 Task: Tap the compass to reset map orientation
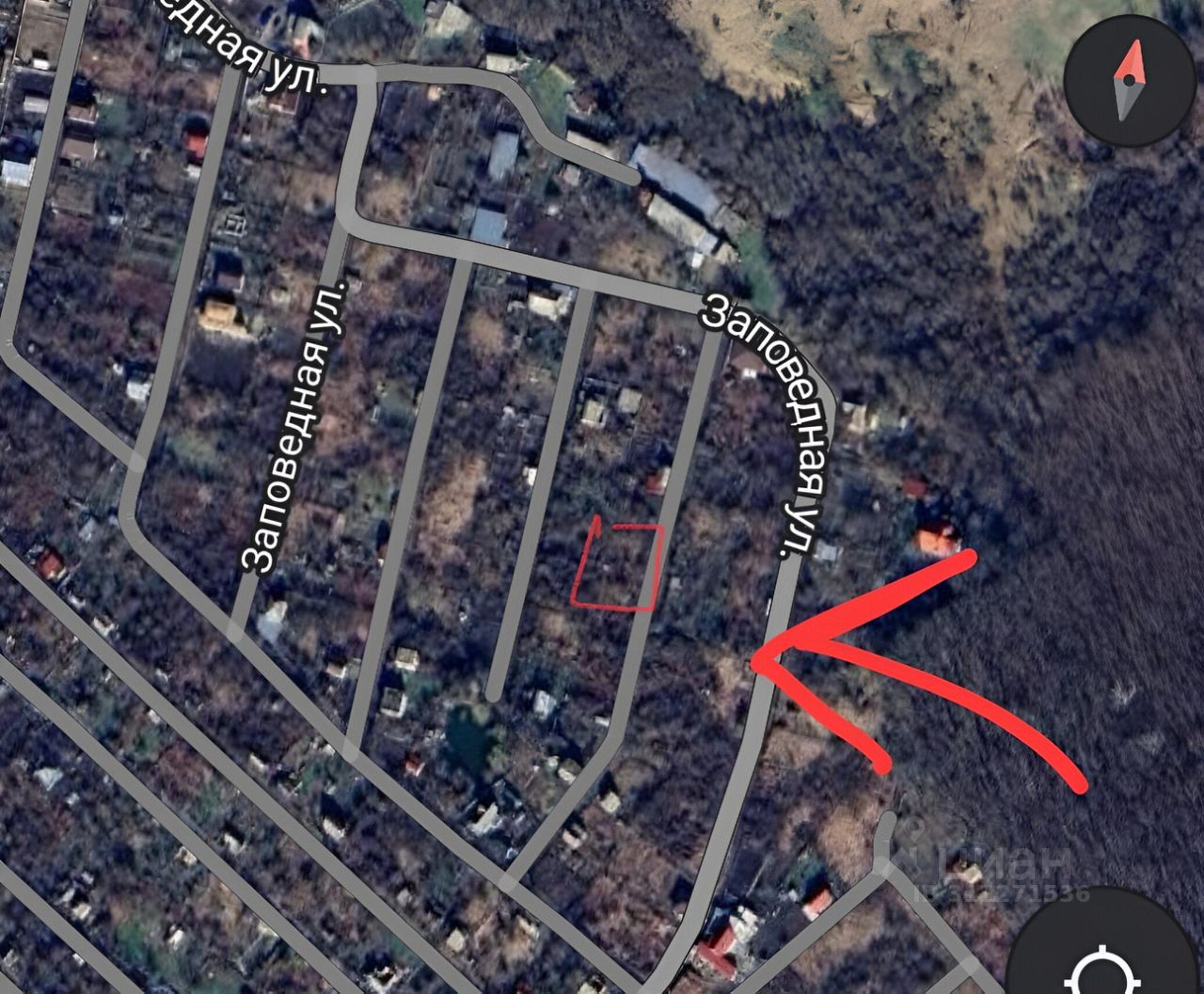coord(1130,80)
